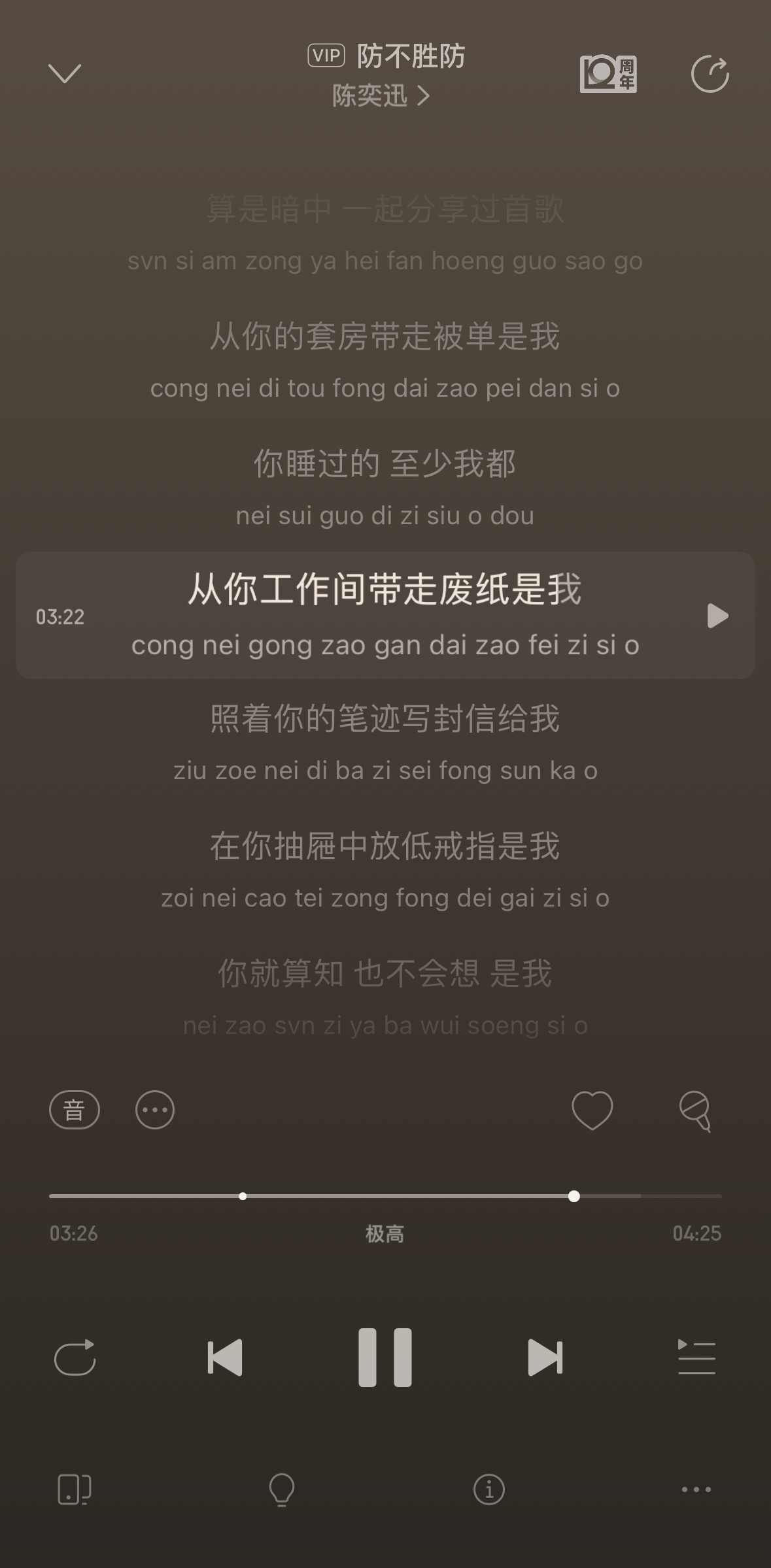This screenshot has width=771, height=1568.
Task: Like this song with the heart
Action: pyautogui.click(x=592, y=1110)
